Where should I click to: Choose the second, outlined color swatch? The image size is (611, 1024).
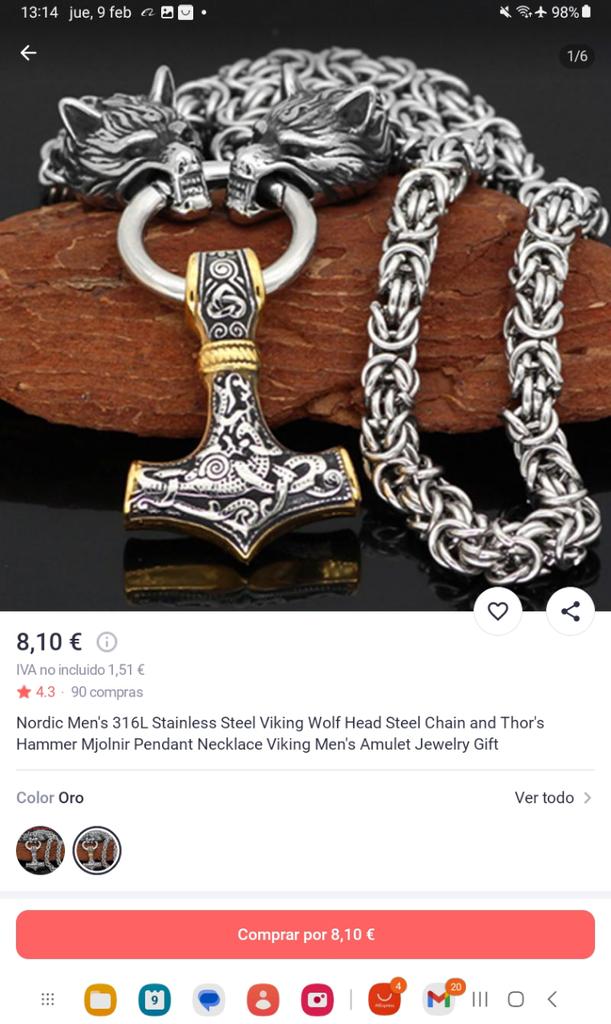[x=97, y=851]
